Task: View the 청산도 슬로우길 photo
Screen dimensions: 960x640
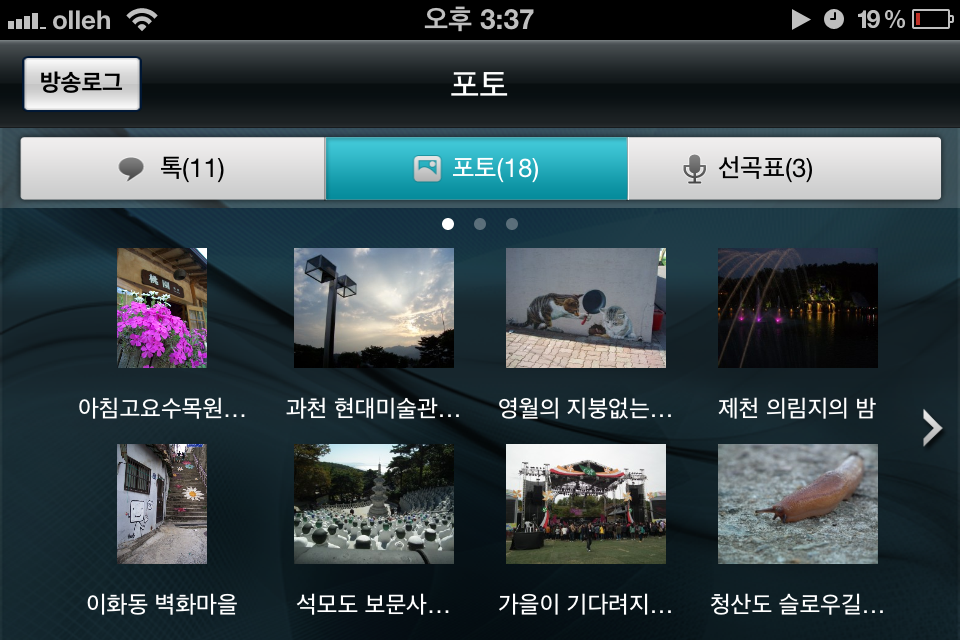Action: [x=798, y=504]
